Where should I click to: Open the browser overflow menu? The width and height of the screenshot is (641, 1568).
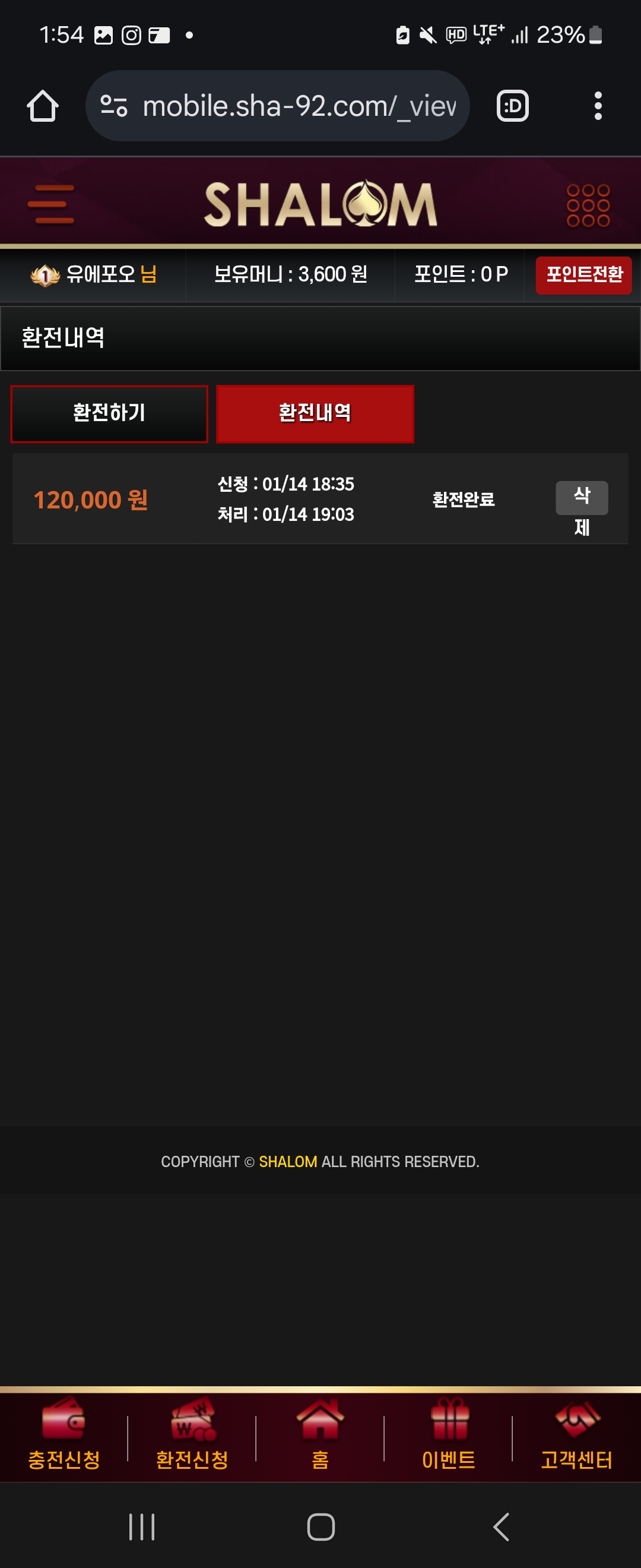tap(598, 106)
